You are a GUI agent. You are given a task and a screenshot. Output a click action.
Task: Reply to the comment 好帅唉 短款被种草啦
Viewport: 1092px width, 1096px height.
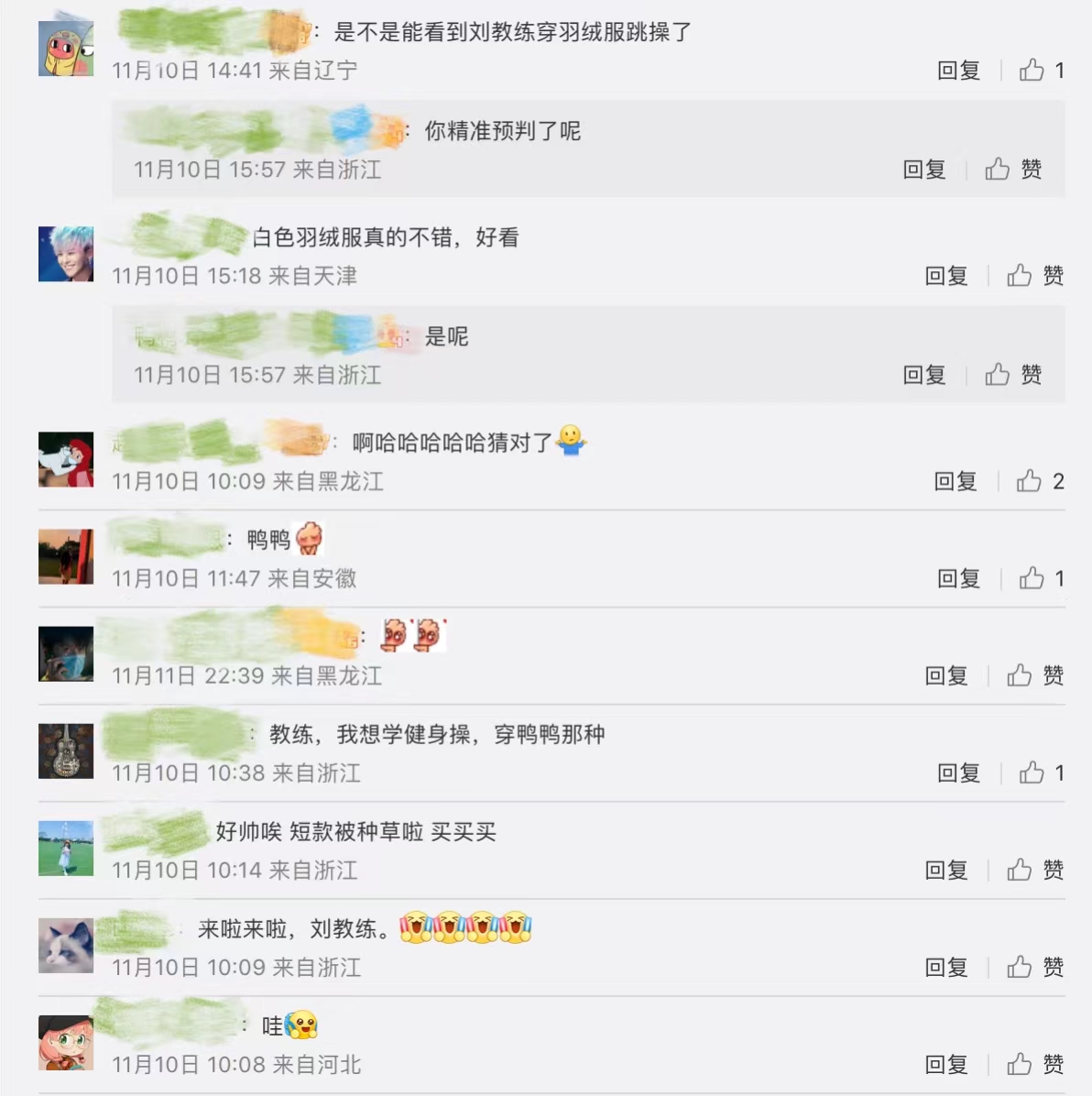pyautogui.click(x=946, y=870)
